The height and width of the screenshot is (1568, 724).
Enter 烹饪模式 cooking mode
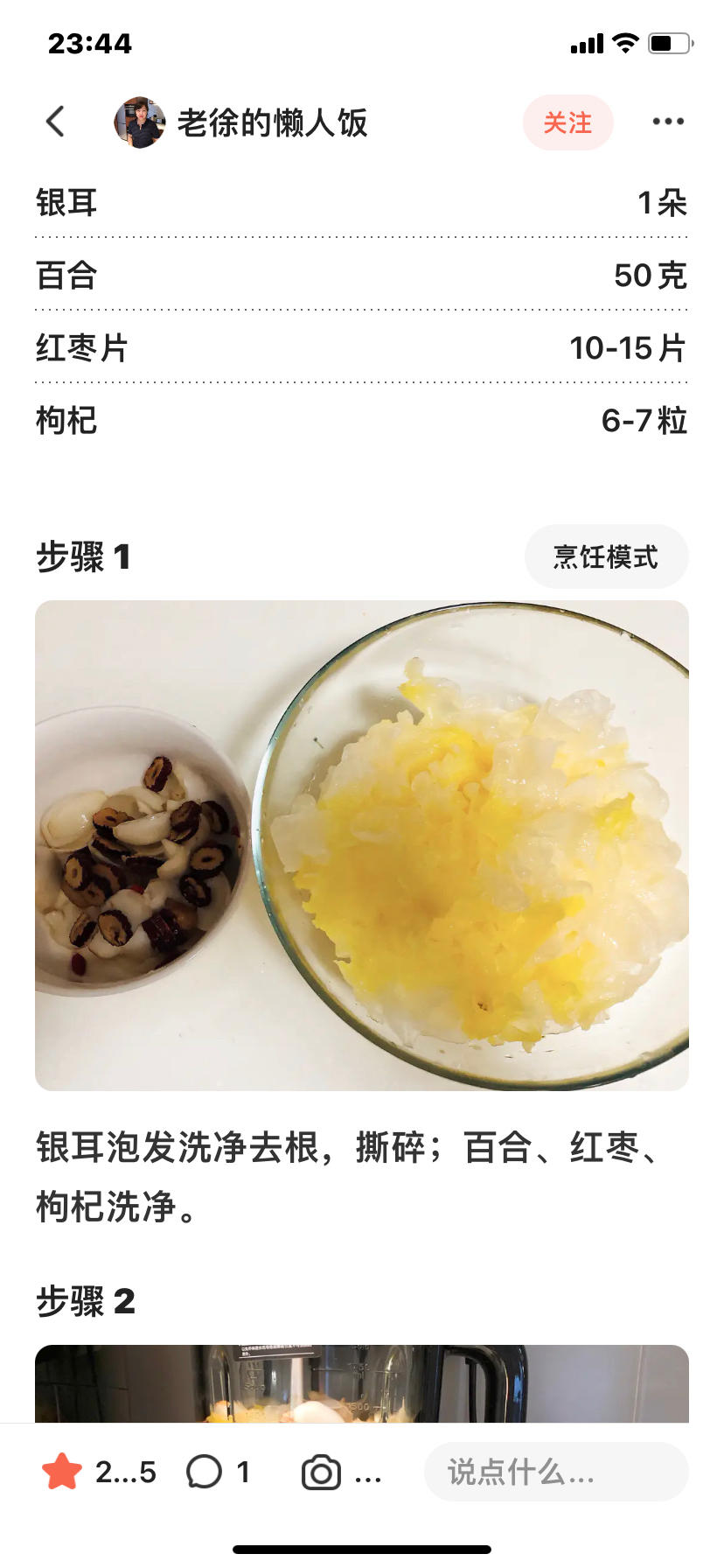coord(606,556)
